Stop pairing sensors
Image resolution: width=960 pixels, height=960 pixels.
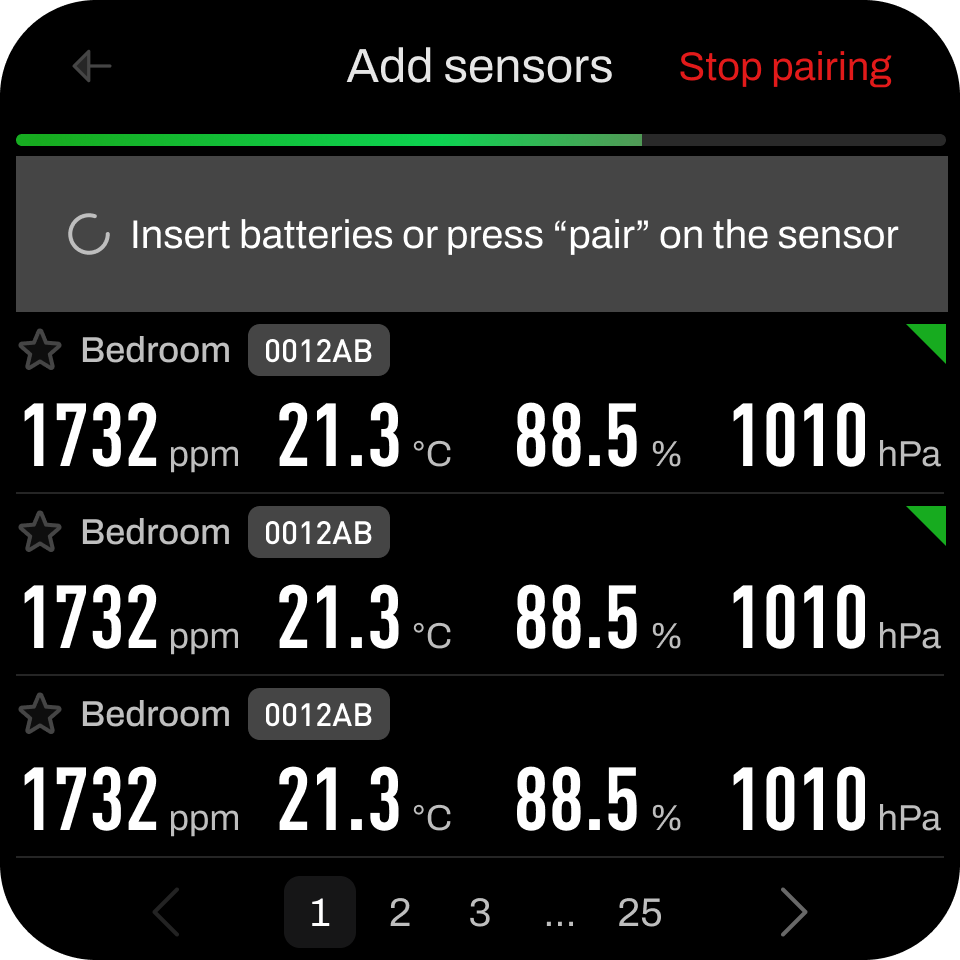pyautogui.click(x=785, y=68)
